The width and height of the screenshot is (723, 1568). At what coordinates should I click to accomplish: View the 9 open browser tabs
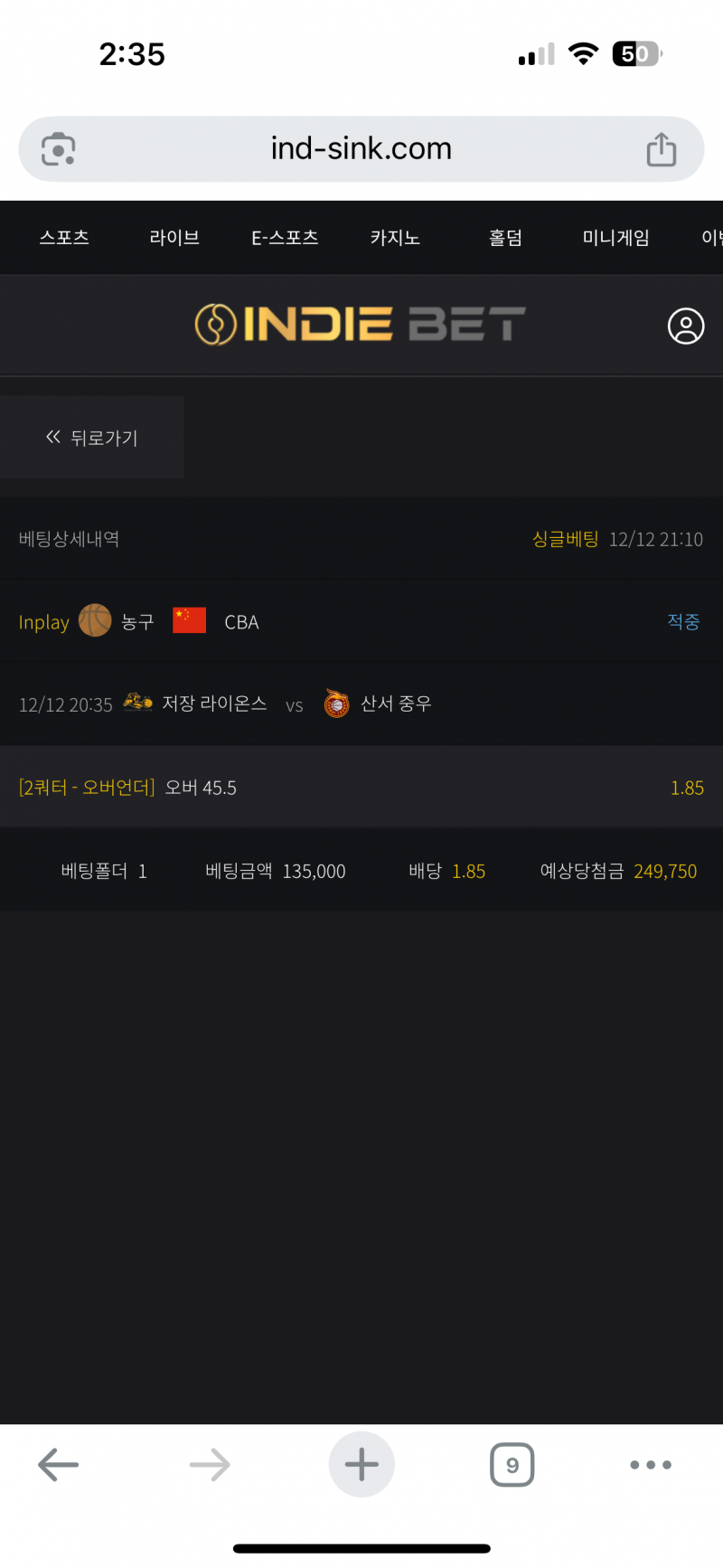512,1465
